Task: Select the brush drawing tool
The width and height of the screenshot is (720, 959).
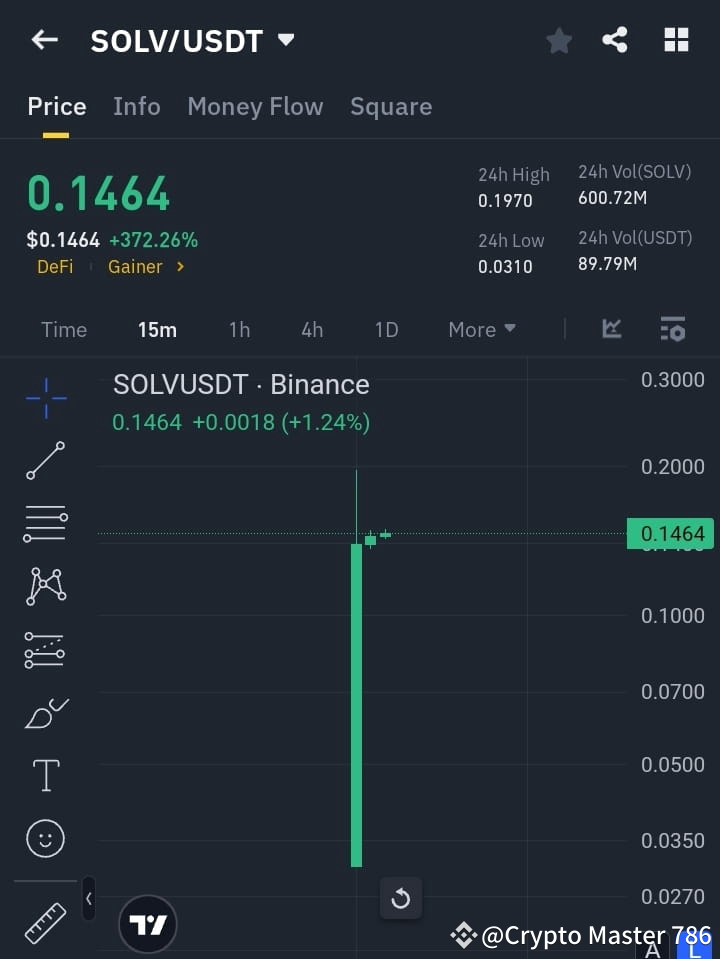Action: click(45, 713)
